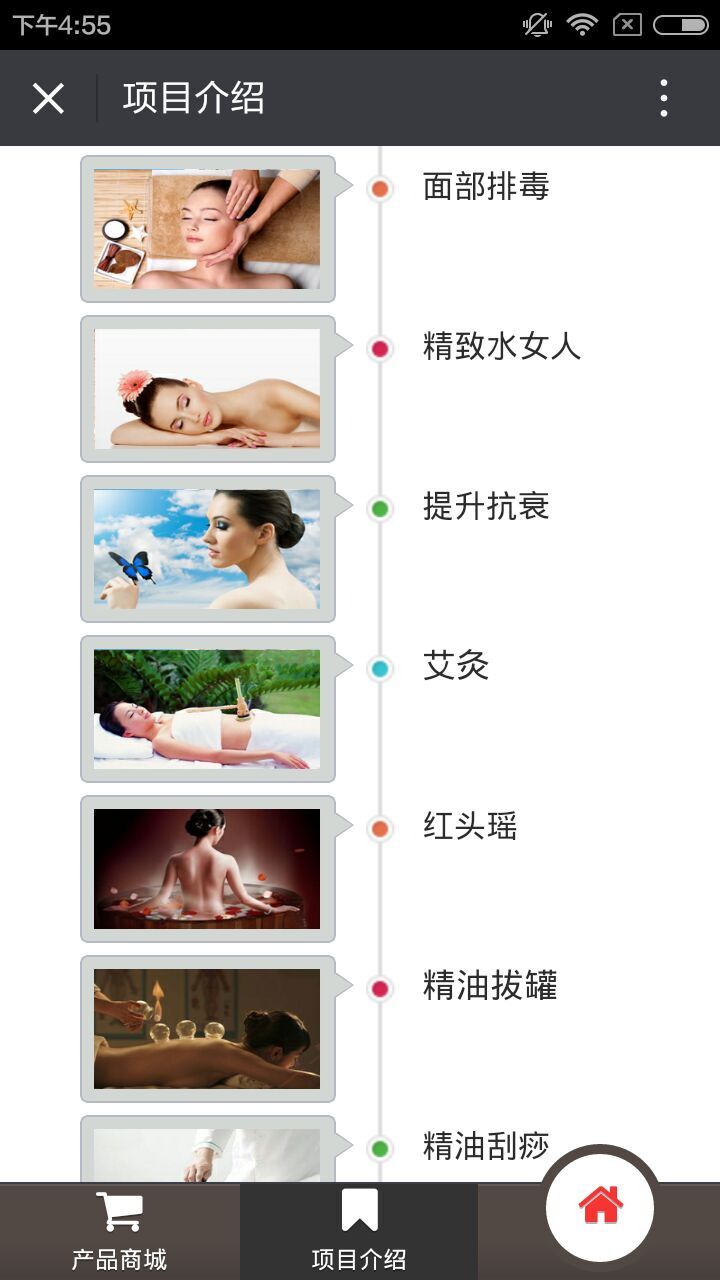Open the overflow menu
The width and height of the screenshot is (720, 1280).
click(x=663, y=98)
